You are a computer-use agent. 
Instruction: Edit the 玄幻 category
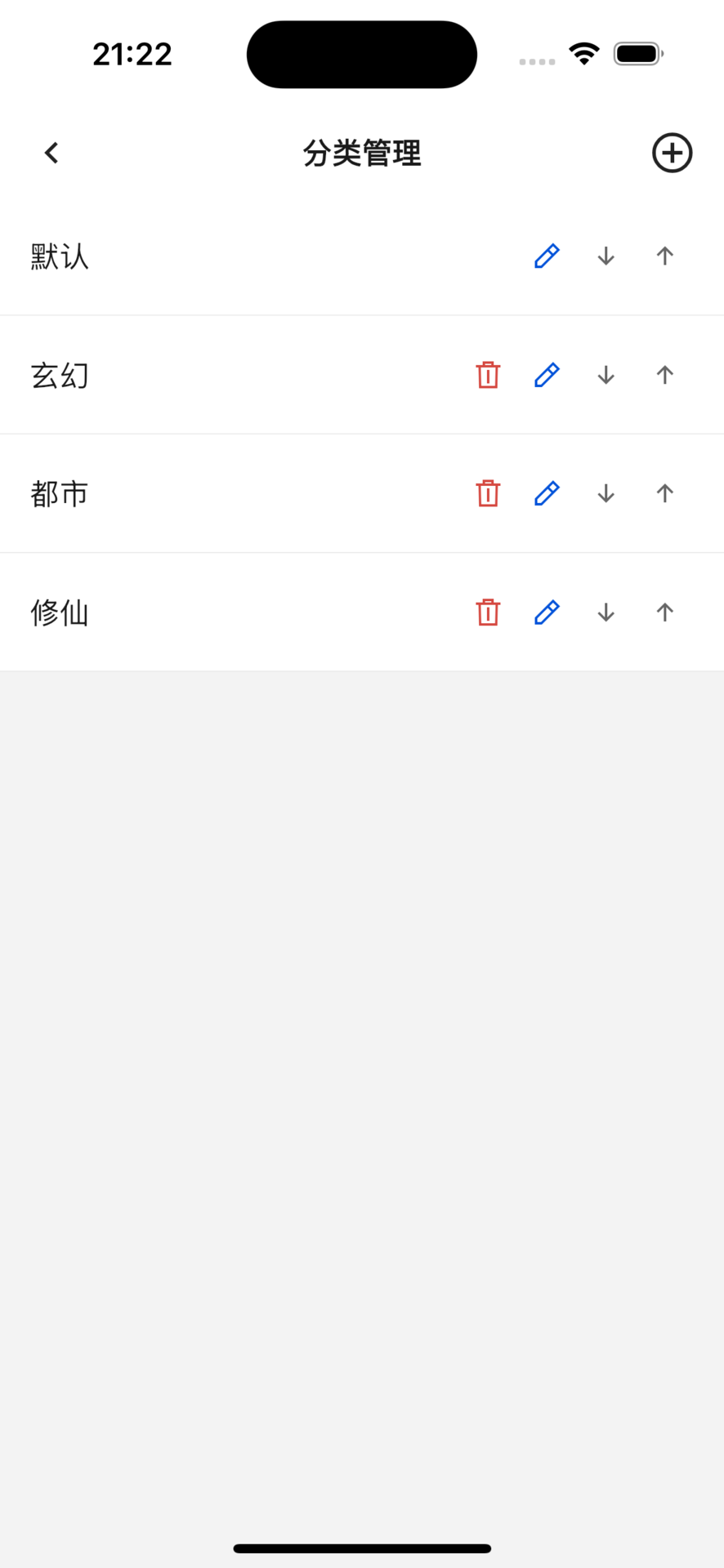pyautogui.click(x=546, y=375)
